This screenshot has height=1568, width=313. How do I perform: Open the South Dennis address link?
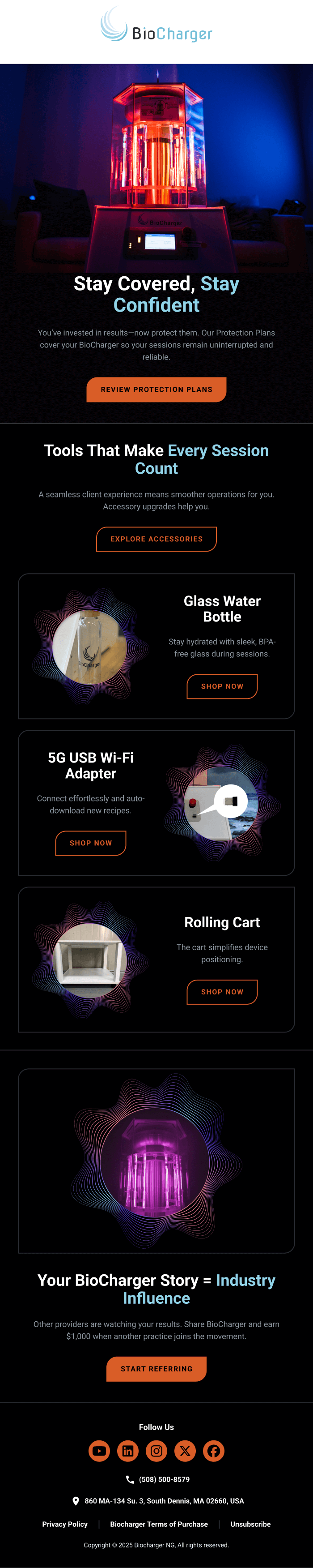164,1501
